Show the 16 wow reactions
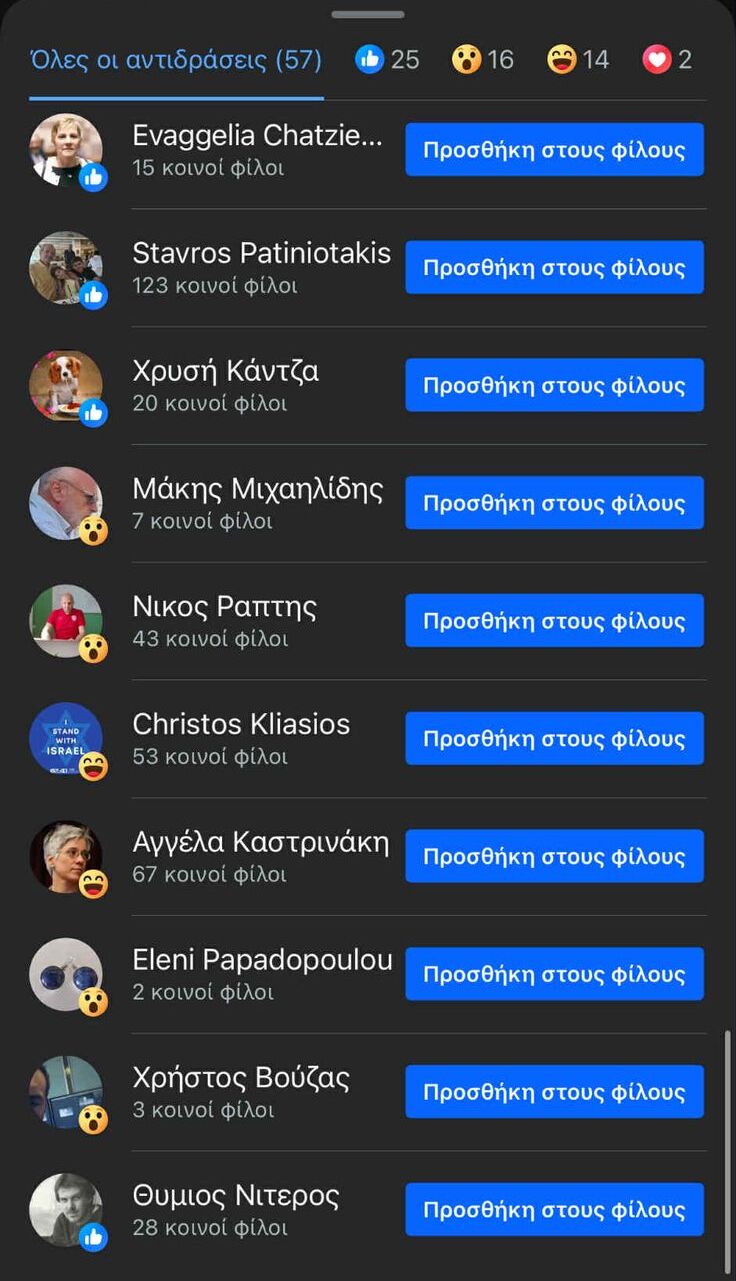The height and width of the screenshot is (1281, 736). [x=483, y=60]
